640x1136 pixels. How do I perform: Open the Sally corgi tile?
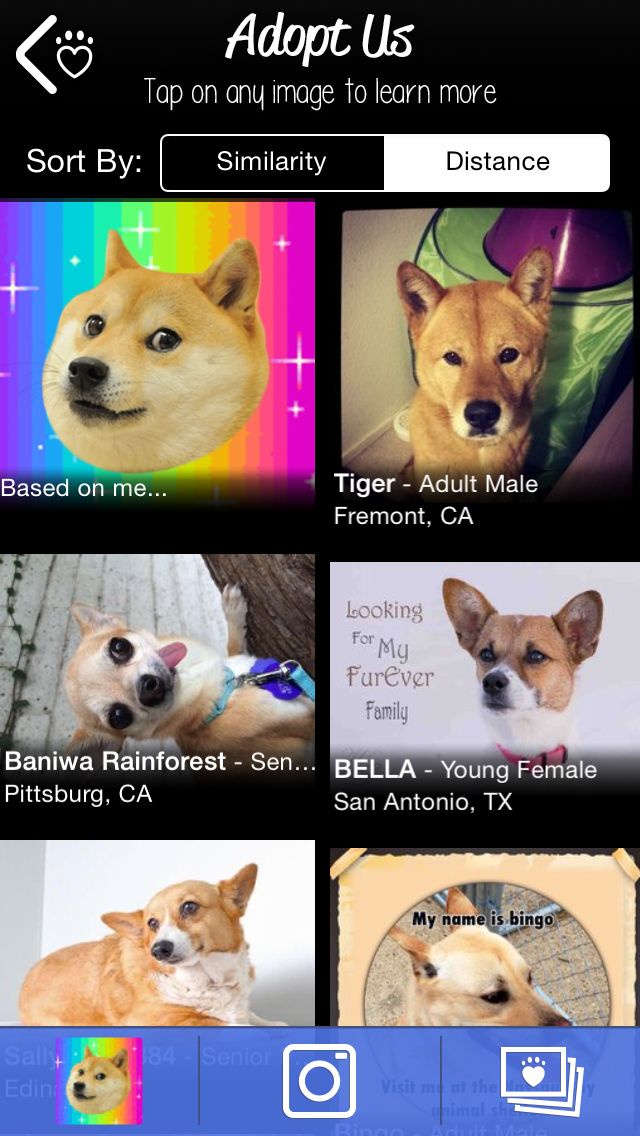157,930
